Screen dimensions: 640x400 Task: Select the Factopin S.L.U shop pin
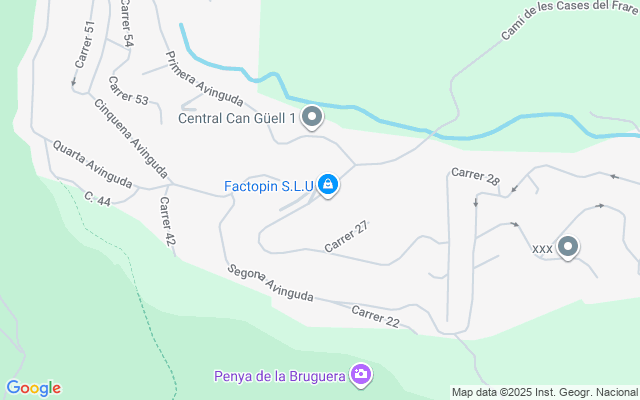(x=328, y=185)
